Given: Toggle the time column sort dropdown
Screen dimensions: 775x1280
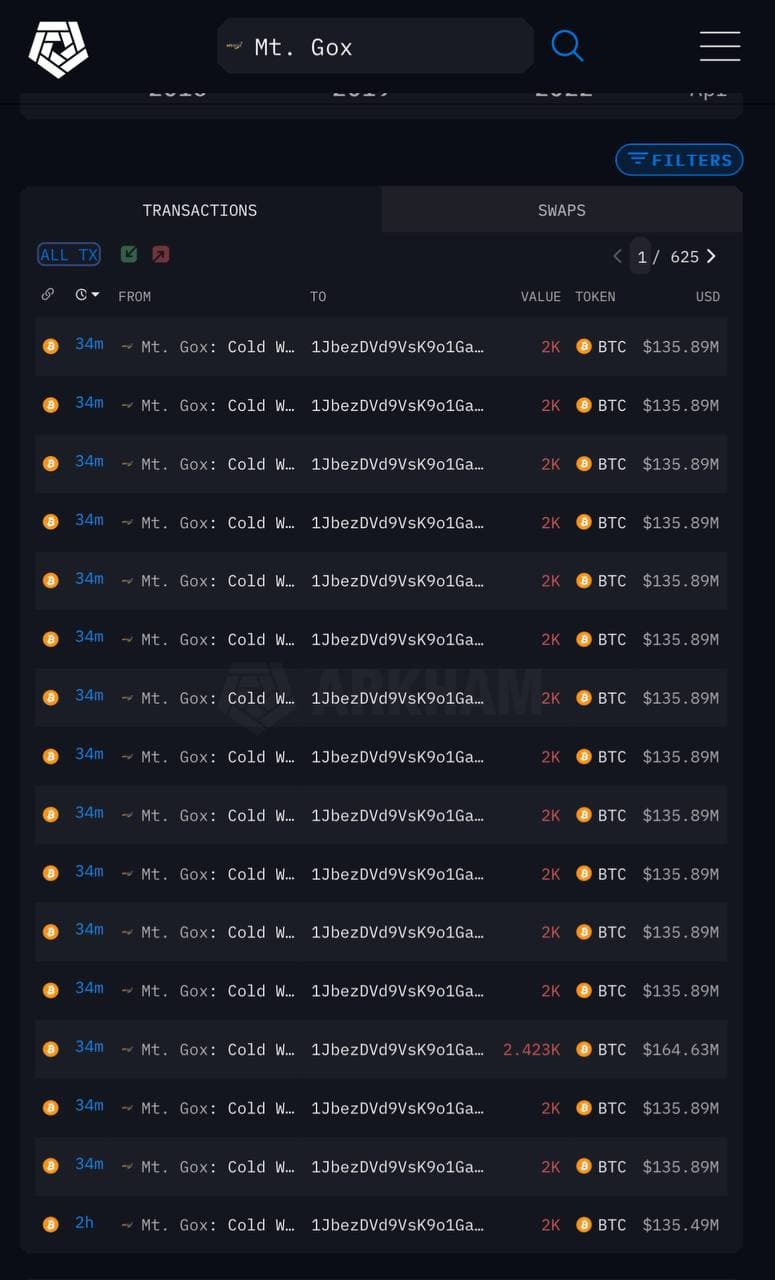Looking at the screenshot, I should click(87, 295).
